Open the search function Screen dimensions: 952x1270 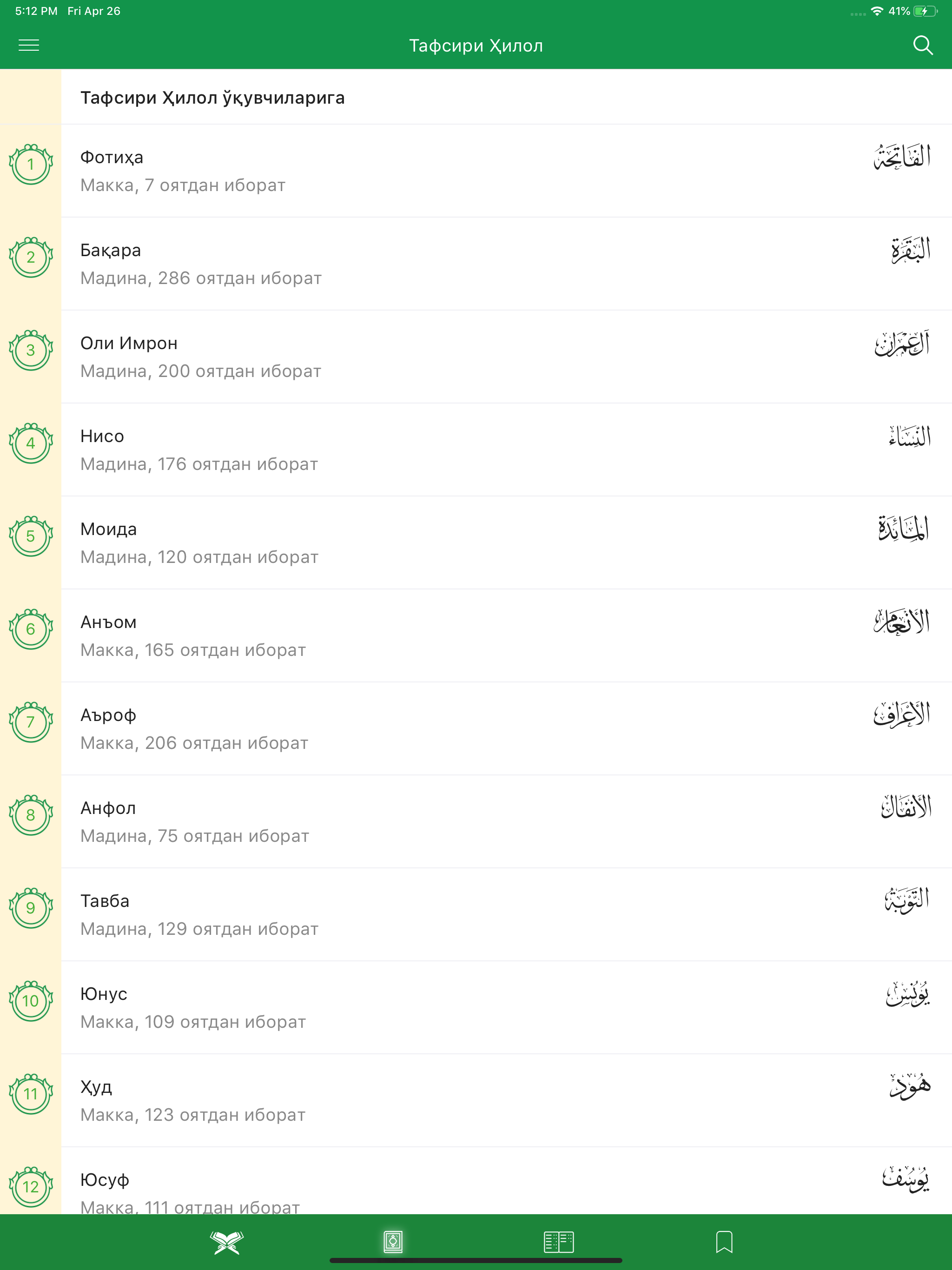(x=923, y=45)
